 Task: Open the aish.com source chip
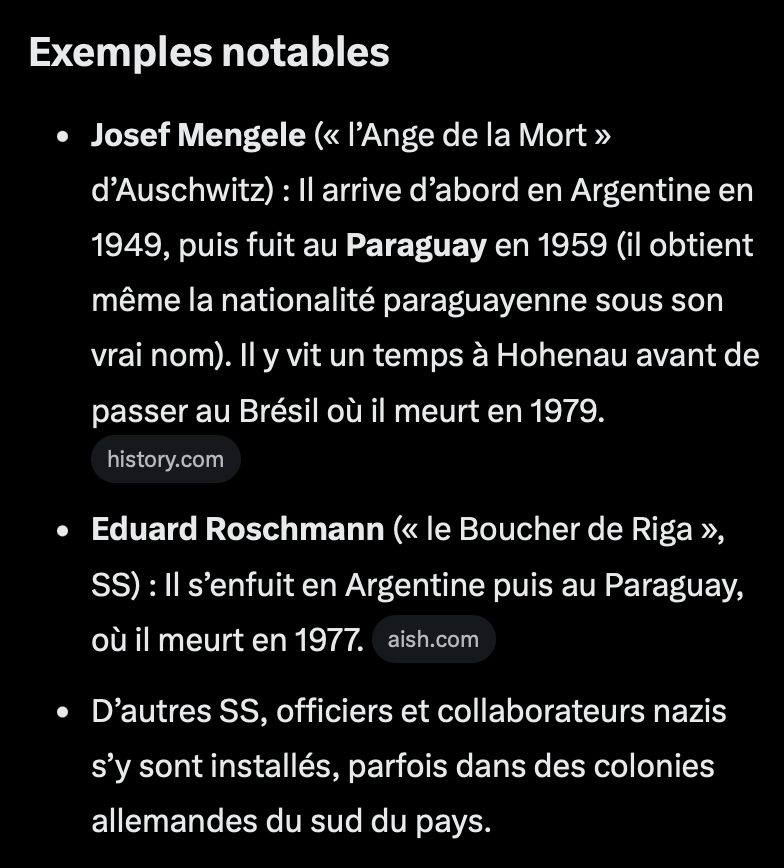tap(434, 639)
